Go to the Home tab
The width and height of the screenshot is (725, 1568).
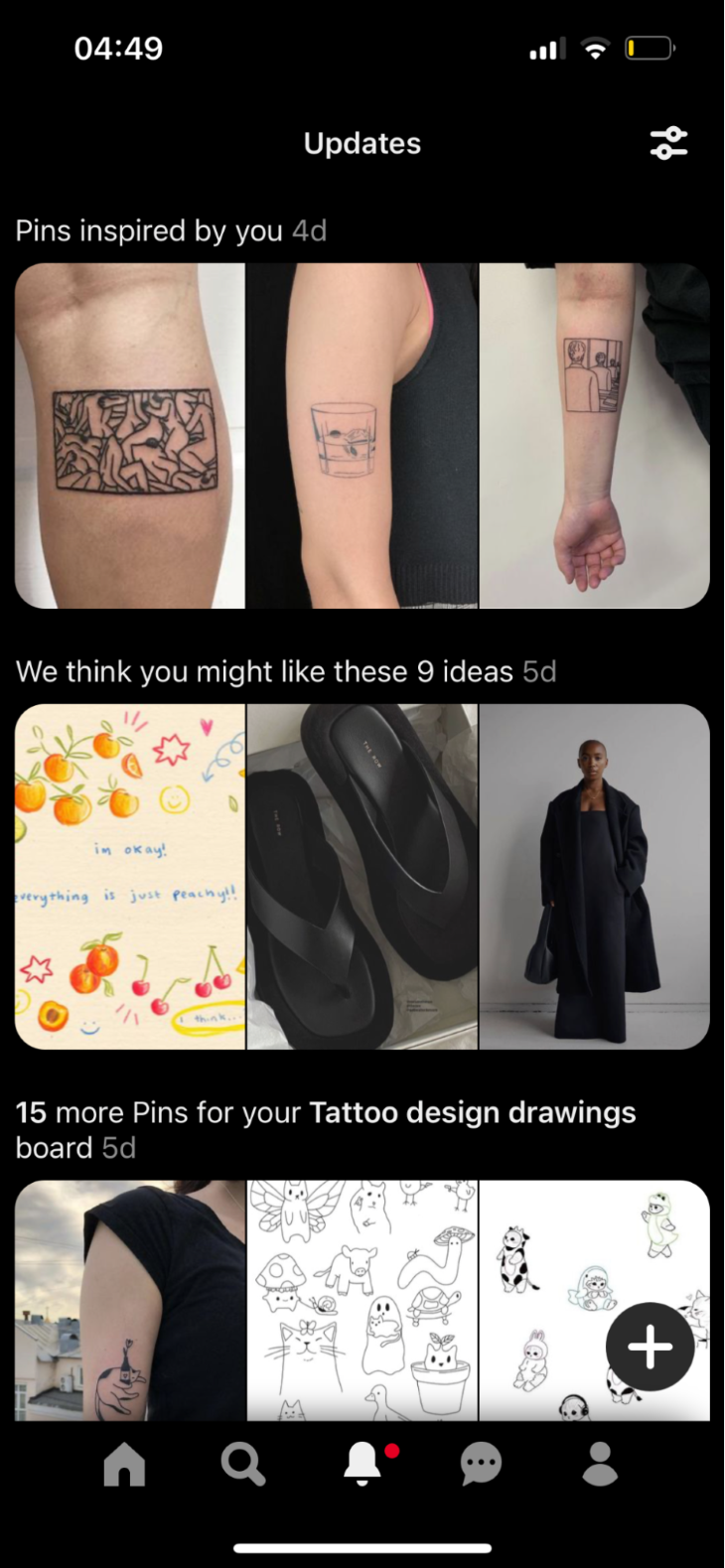click(x=124, y=1464)
